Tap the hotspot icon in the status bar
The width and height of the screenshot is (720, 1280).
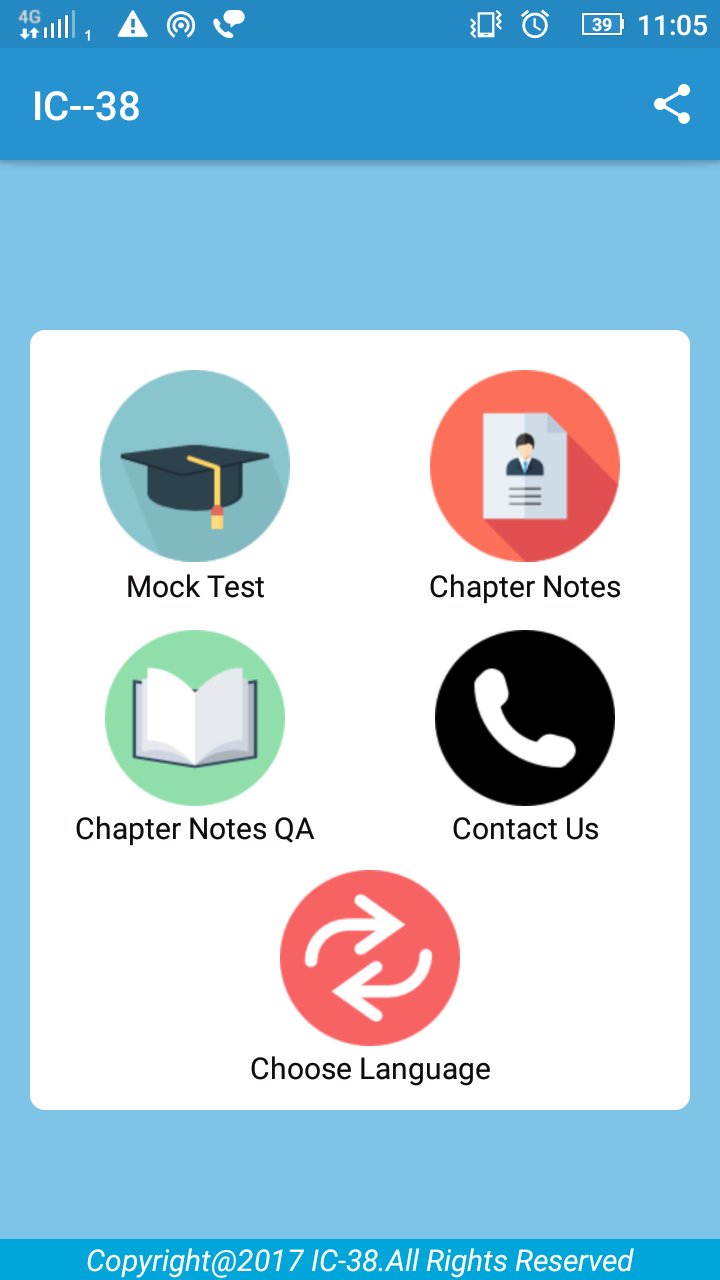180,24
